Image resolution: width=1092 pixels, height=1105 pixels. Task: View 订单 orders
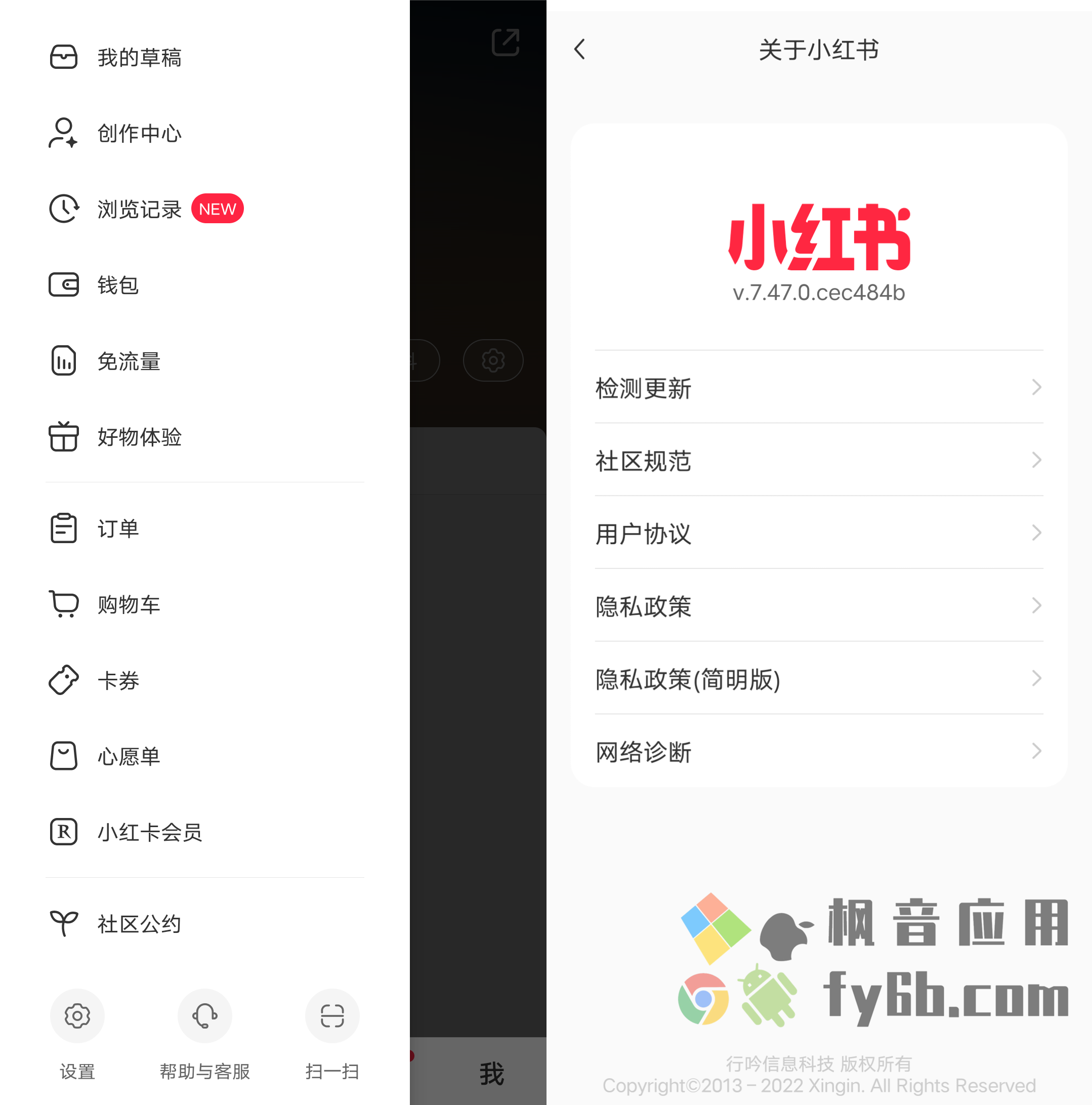pyautogui.click(x=118, y=528)
